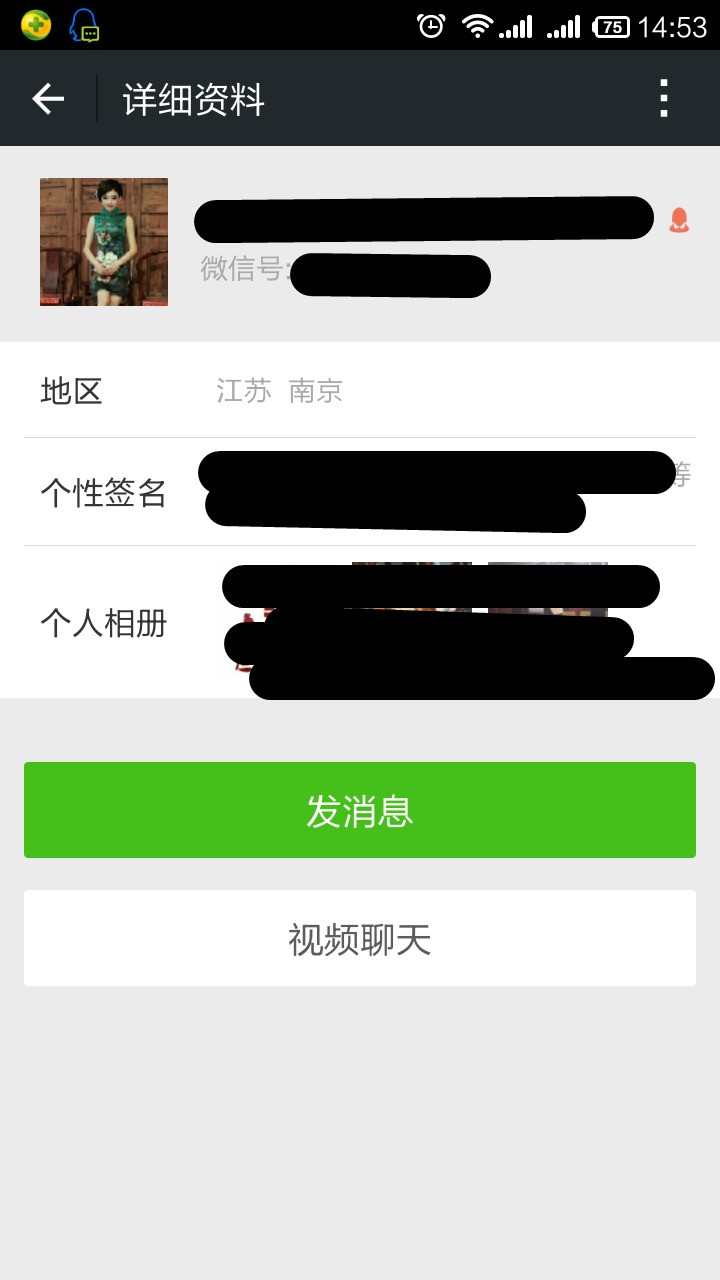The width and height of the screenshot is (720, 1280).
Task: Open the three-dot overflow menu
Action: (663, 98)
